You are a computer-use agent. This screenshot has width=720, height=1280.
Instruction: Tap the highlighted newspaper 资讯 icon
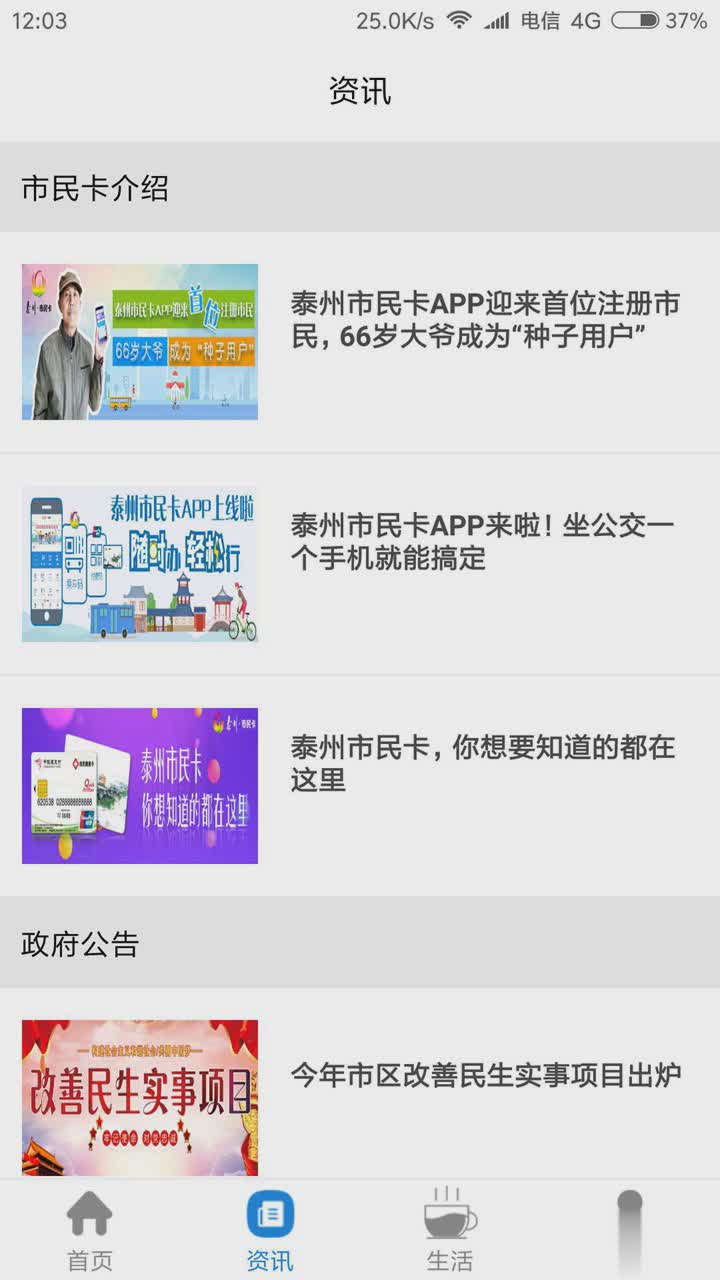[270, 1215]
